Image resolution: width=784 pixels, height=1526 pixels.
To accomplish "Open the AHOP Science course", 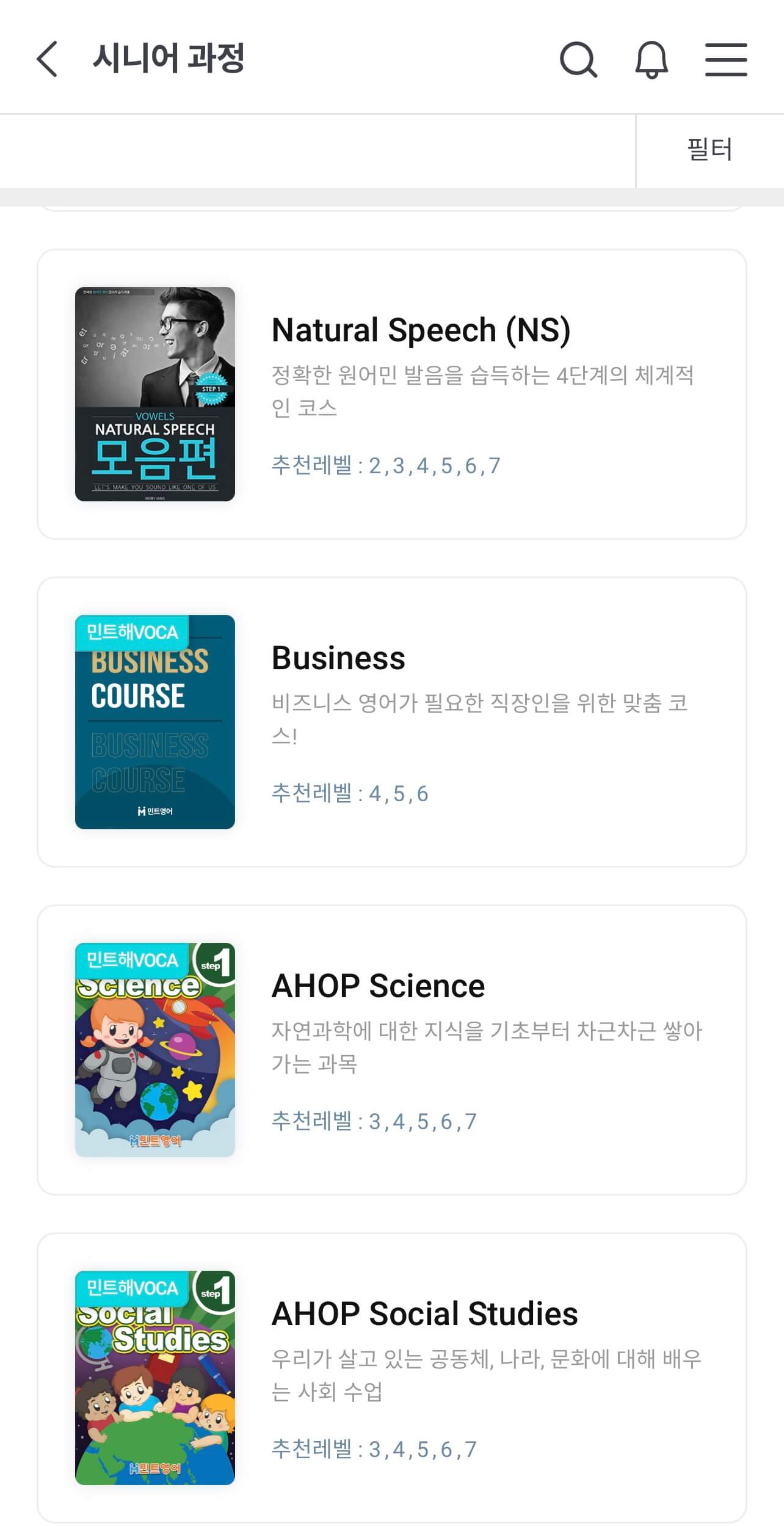I will (377, 985).
